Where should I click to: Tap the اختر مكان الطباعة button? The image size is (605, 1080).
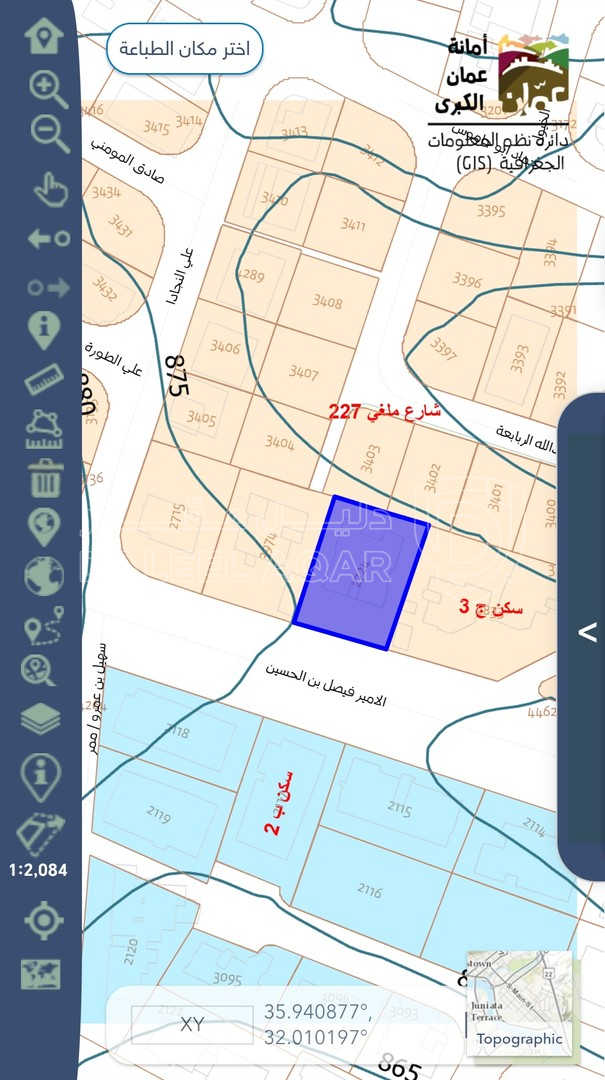point(184,49)
